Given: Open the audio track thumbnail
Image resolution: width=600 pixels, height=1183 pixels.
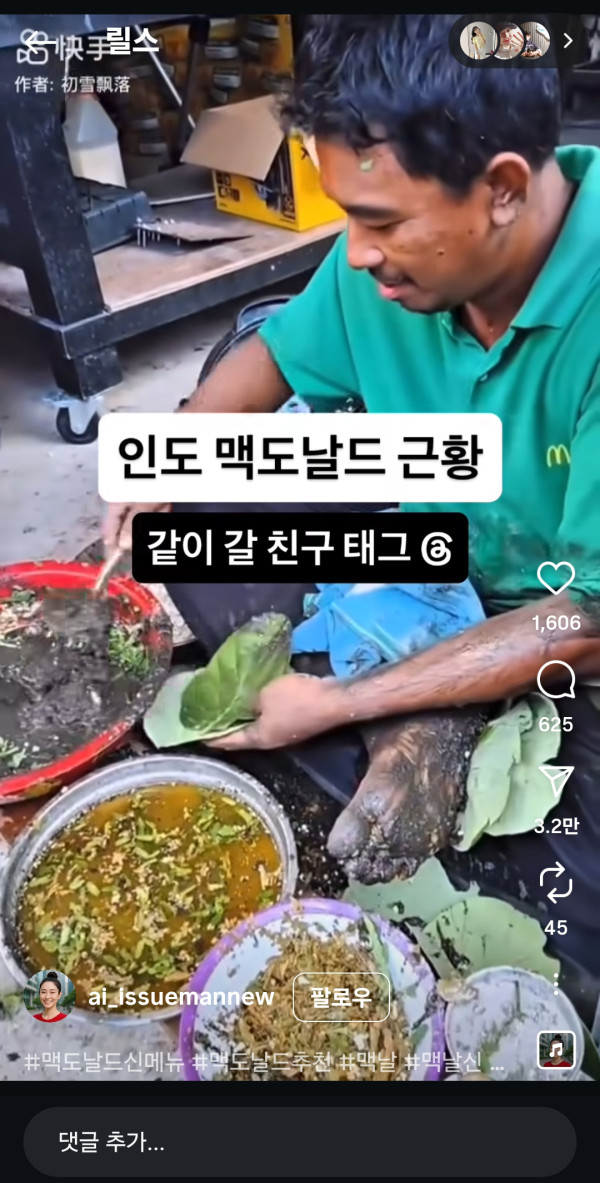Looking at the screenshot, I should tap(556, 1050).
